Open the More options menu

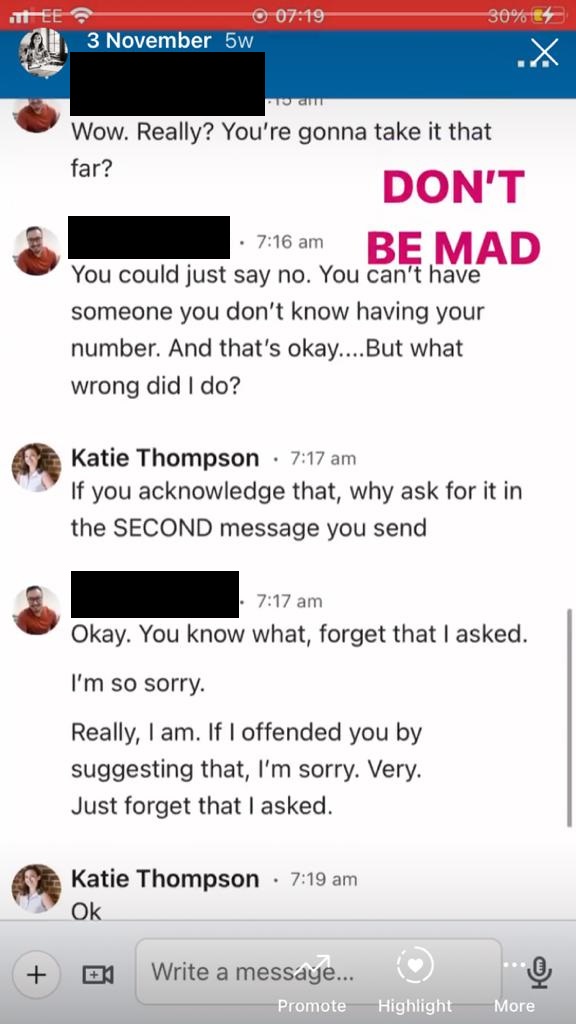514,984
